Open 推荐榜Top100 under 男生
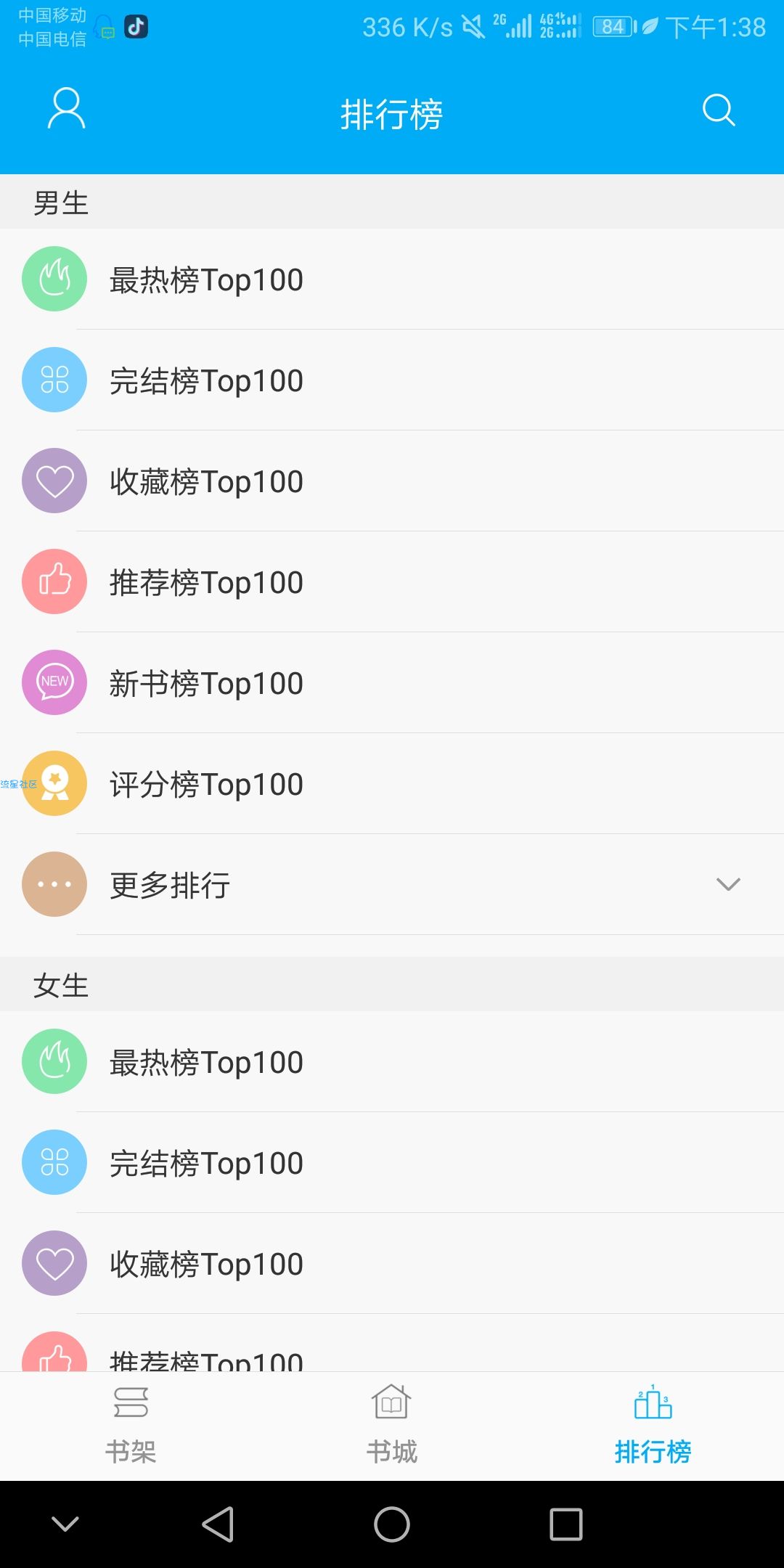The height and width of the screenshot is (1568, 784). (x=392, y=582)
